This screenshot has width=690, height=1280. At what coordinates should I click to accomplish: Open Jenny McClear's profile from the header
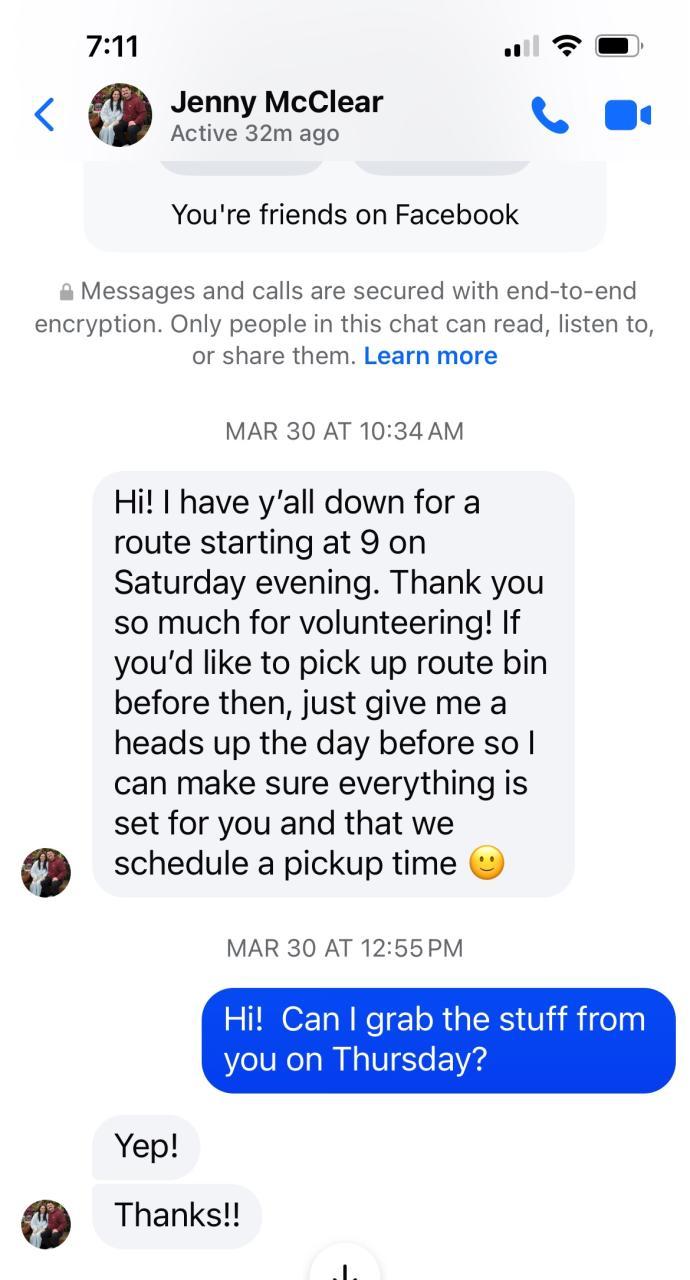click(276, 115)
